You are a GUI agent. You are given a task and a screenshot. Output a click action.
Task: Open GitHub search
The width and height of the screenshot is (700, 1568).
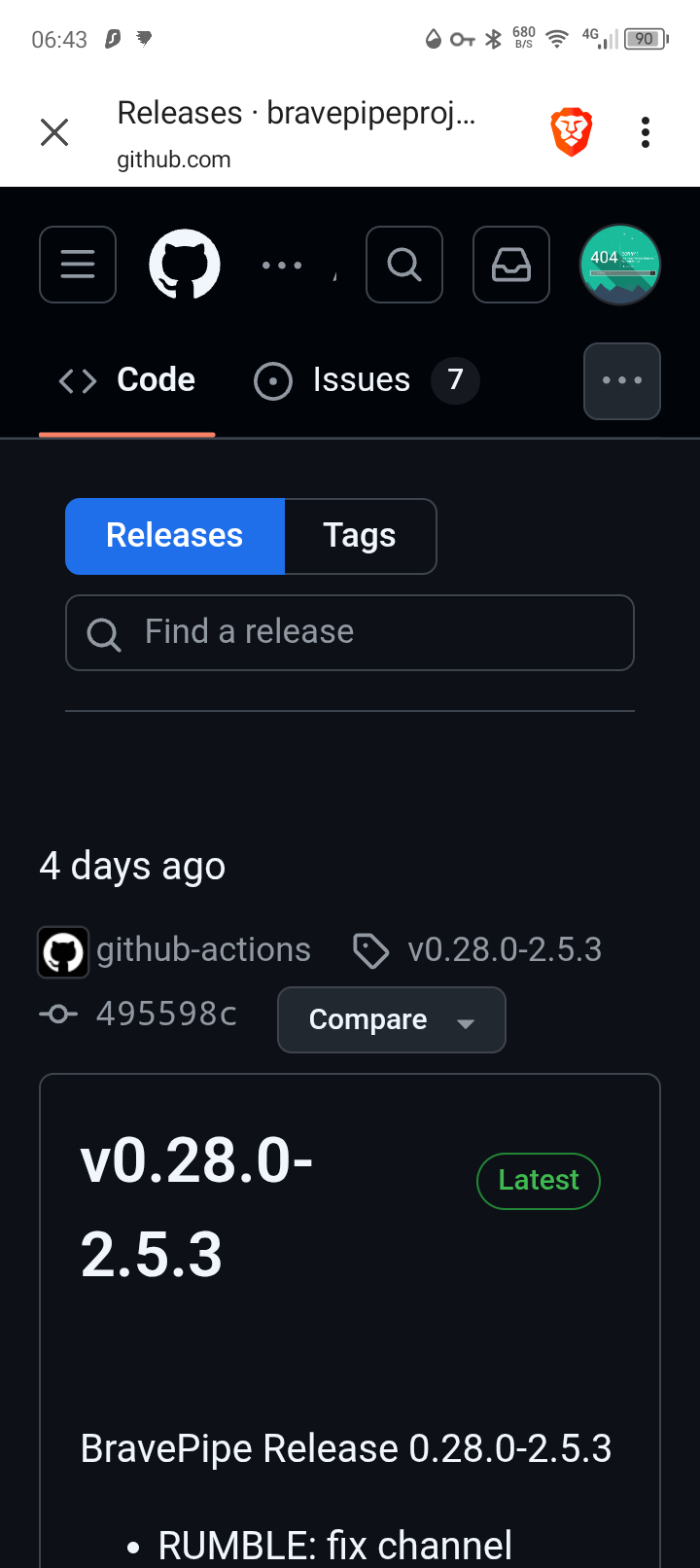point(404,265)
